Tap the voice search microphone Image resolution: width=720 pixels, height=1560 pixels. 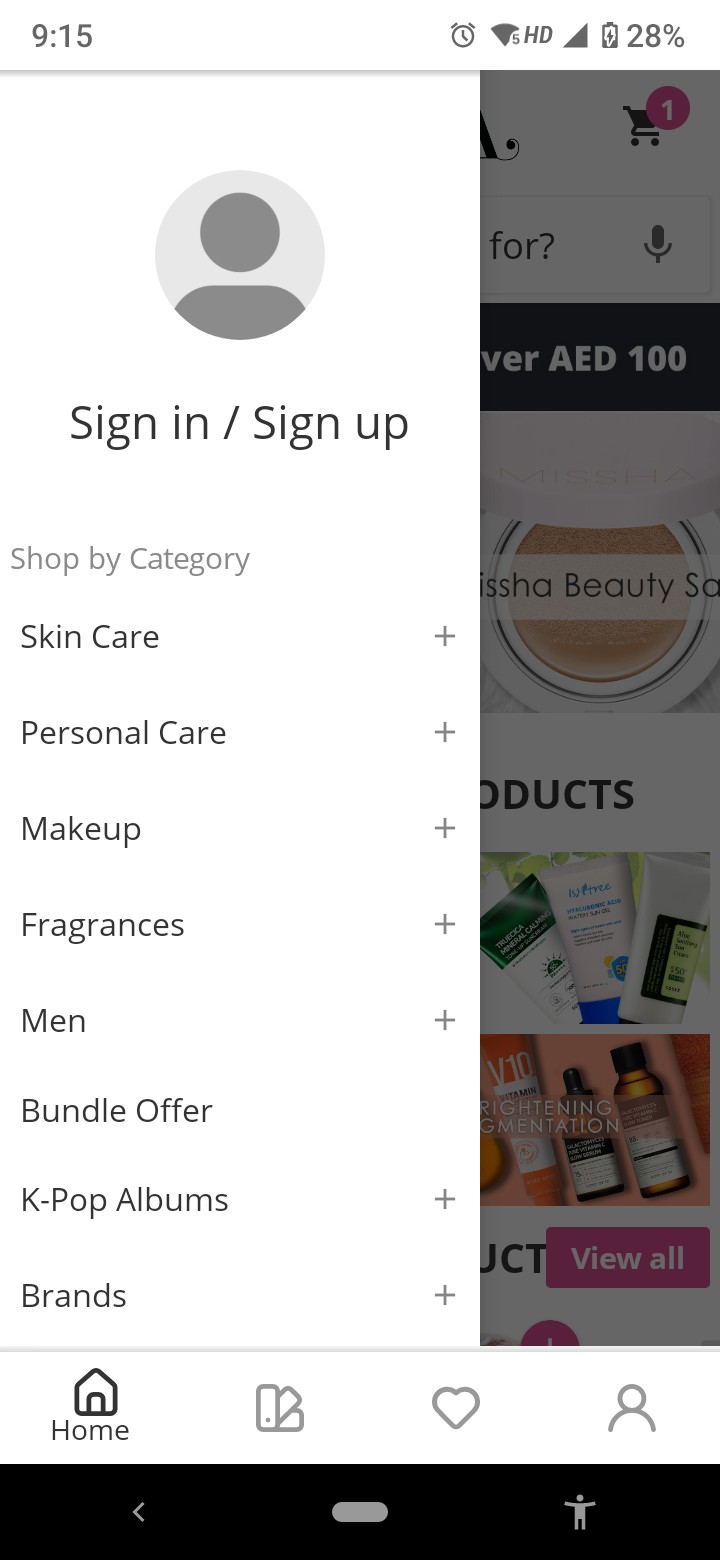coord(657,244)
